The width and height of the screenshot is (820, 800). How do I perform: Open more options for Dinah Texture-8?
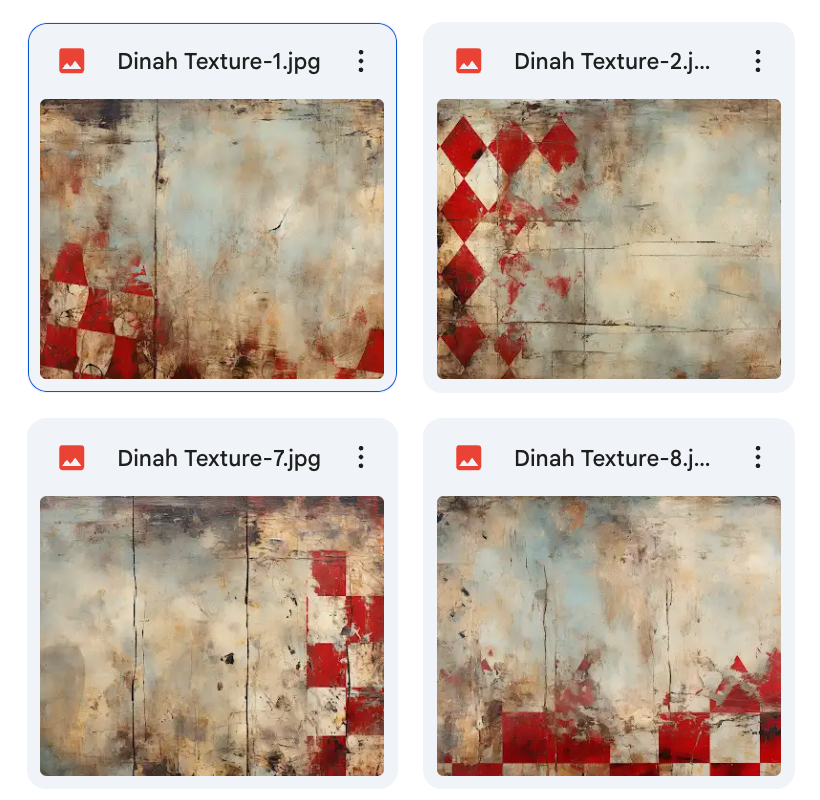click(x=758, y=458)
